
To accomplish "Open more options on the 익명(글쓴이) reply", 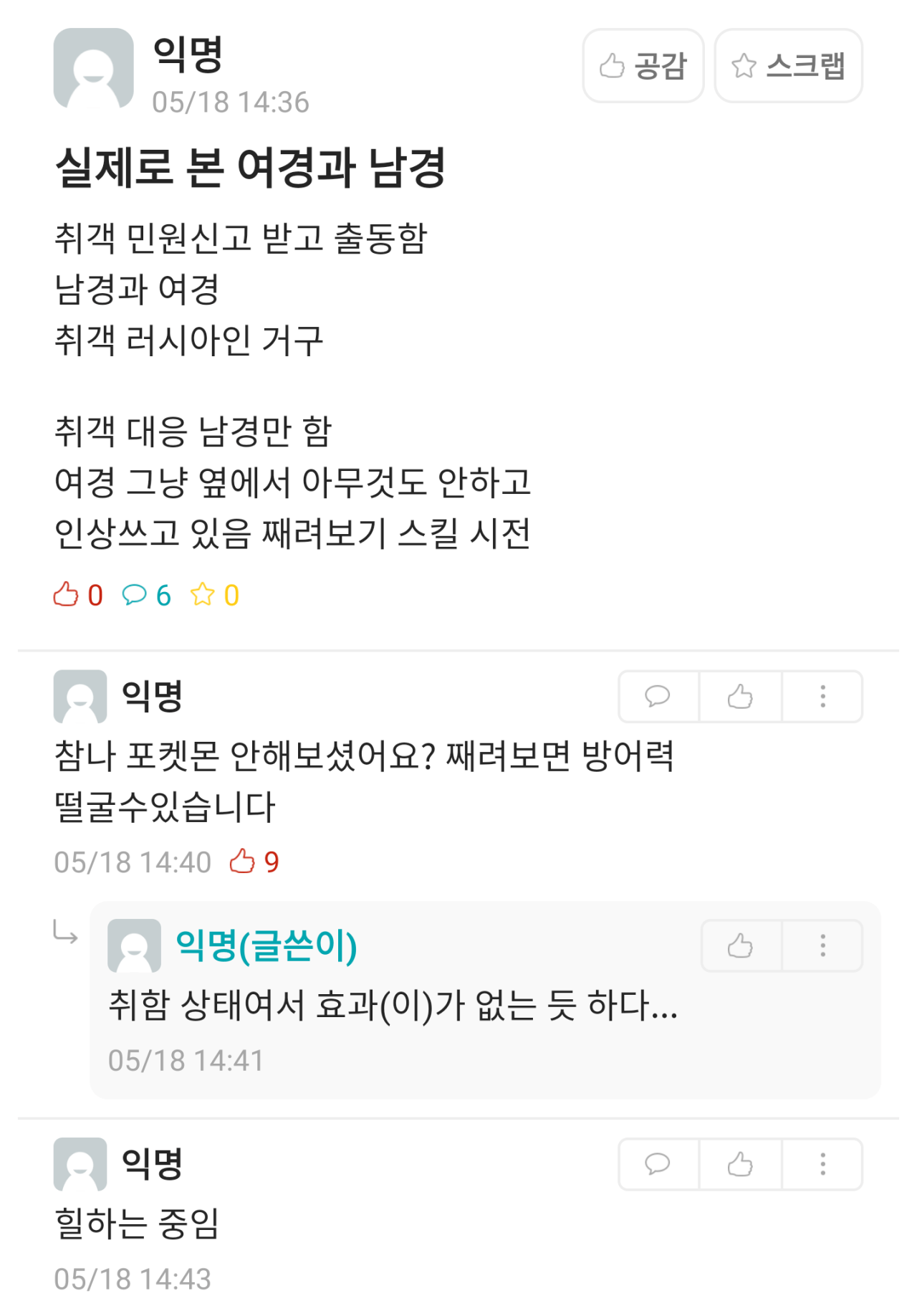I will [x=822, y=946].
